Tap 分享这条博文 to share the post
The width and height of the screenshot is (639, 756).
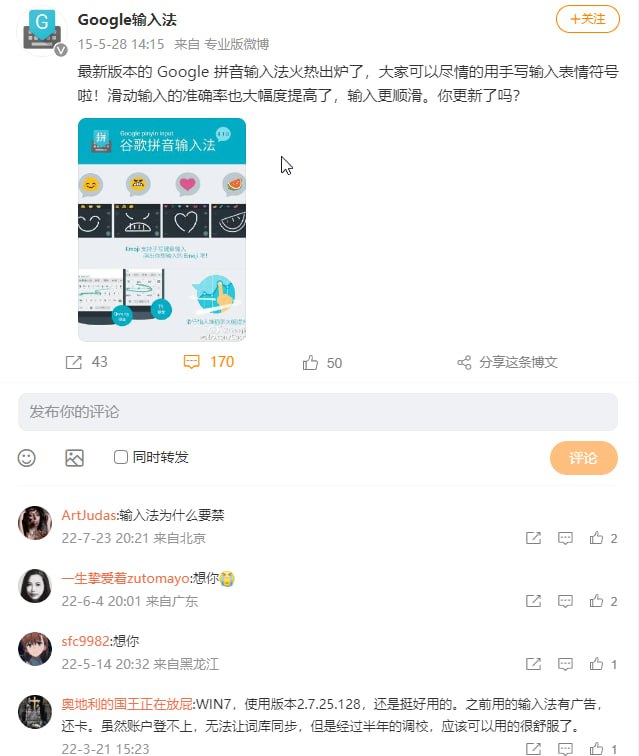point(507,363)
